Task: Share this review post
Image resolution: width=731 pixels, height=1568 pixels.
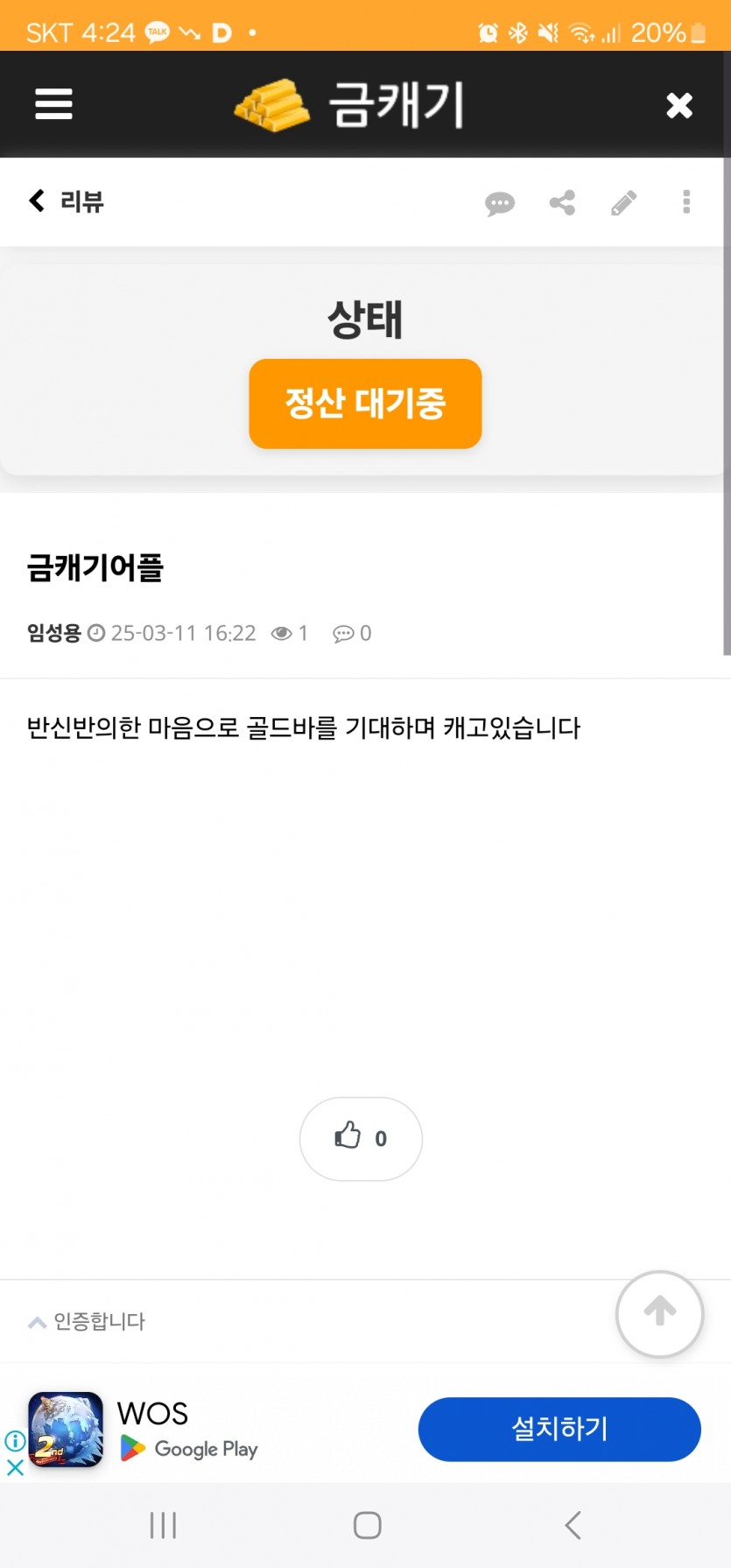Action: (x=562, y=203)
